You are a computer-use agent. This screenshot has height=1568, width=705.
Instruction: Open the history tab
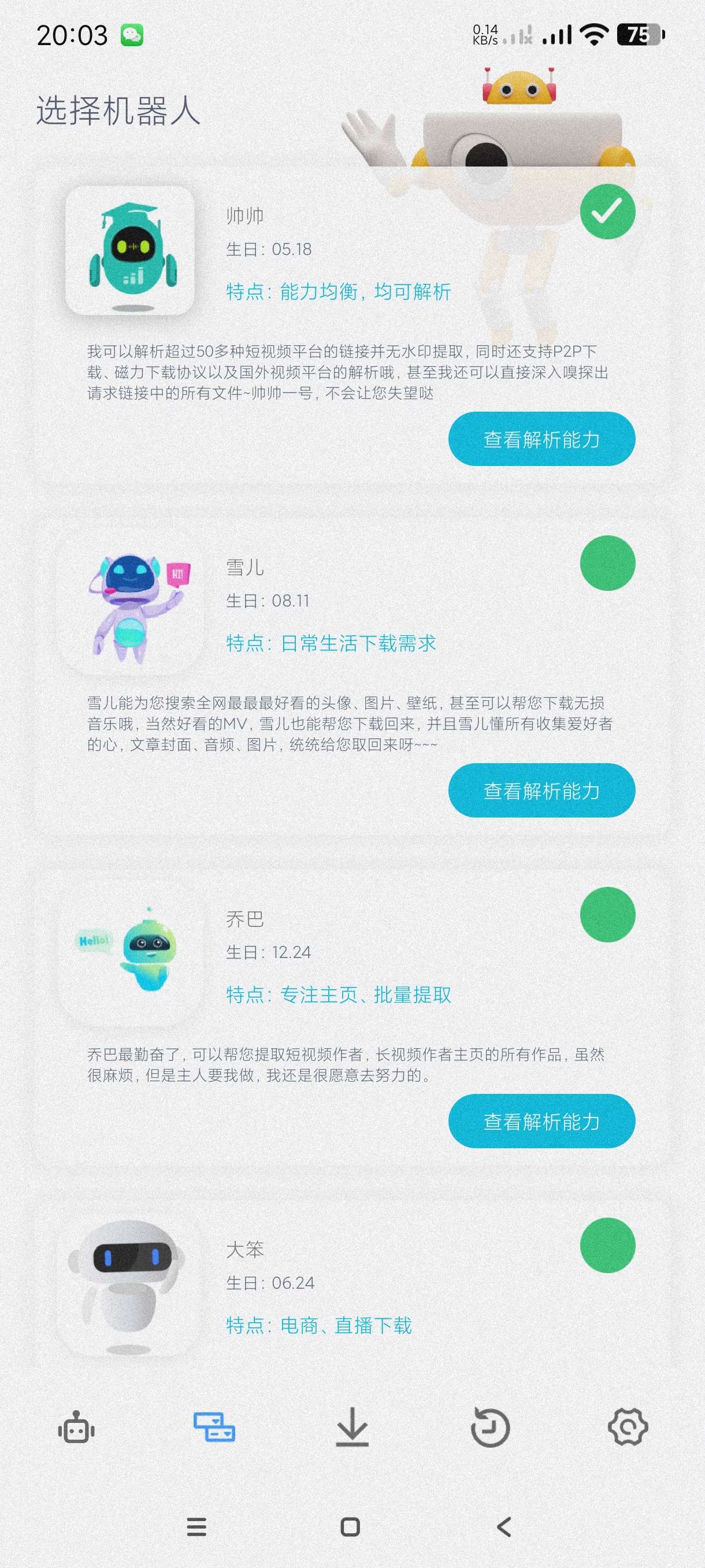[489, 1428]
